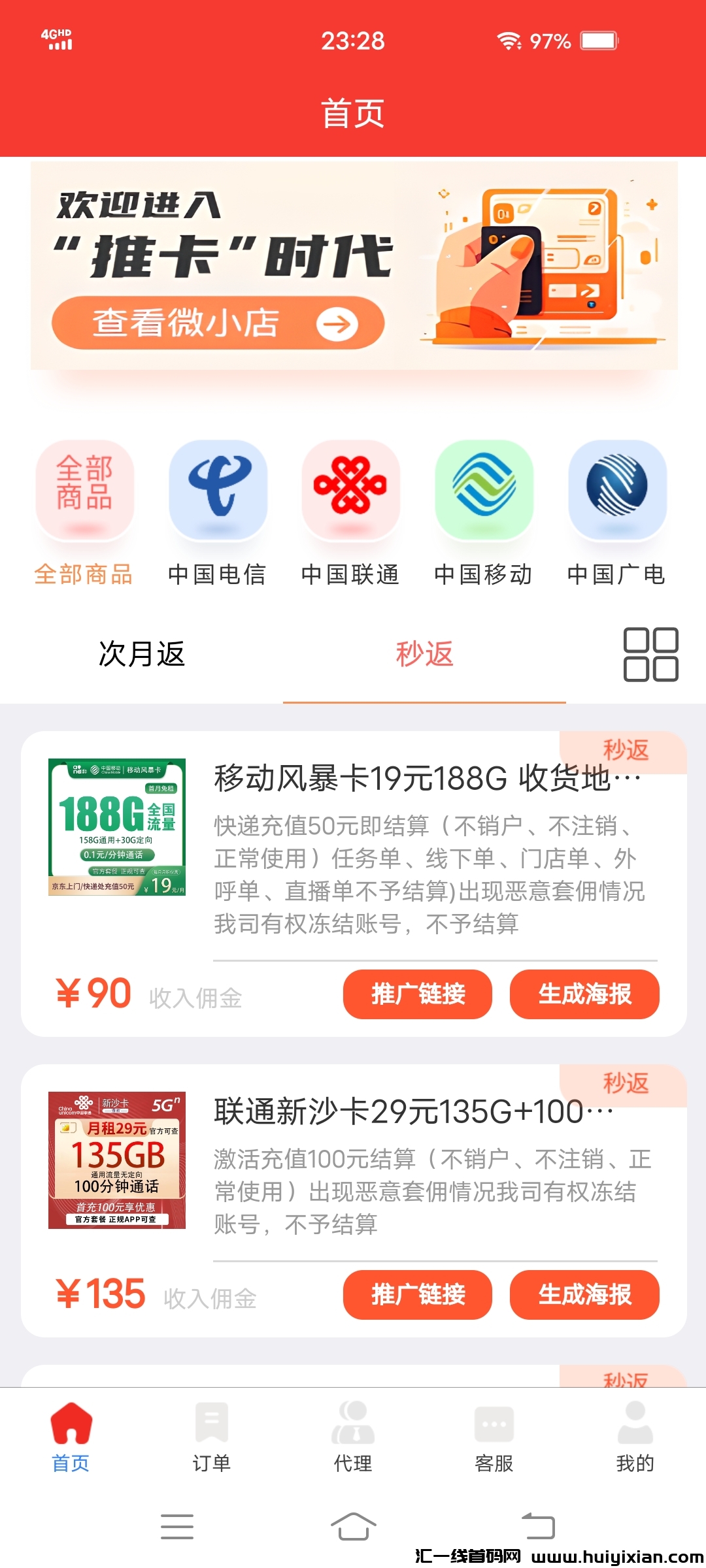Viewport: 706px width, 1568px height.
Task: Select the 中国电信 carrier icon
Action: (x=218, y=493)
